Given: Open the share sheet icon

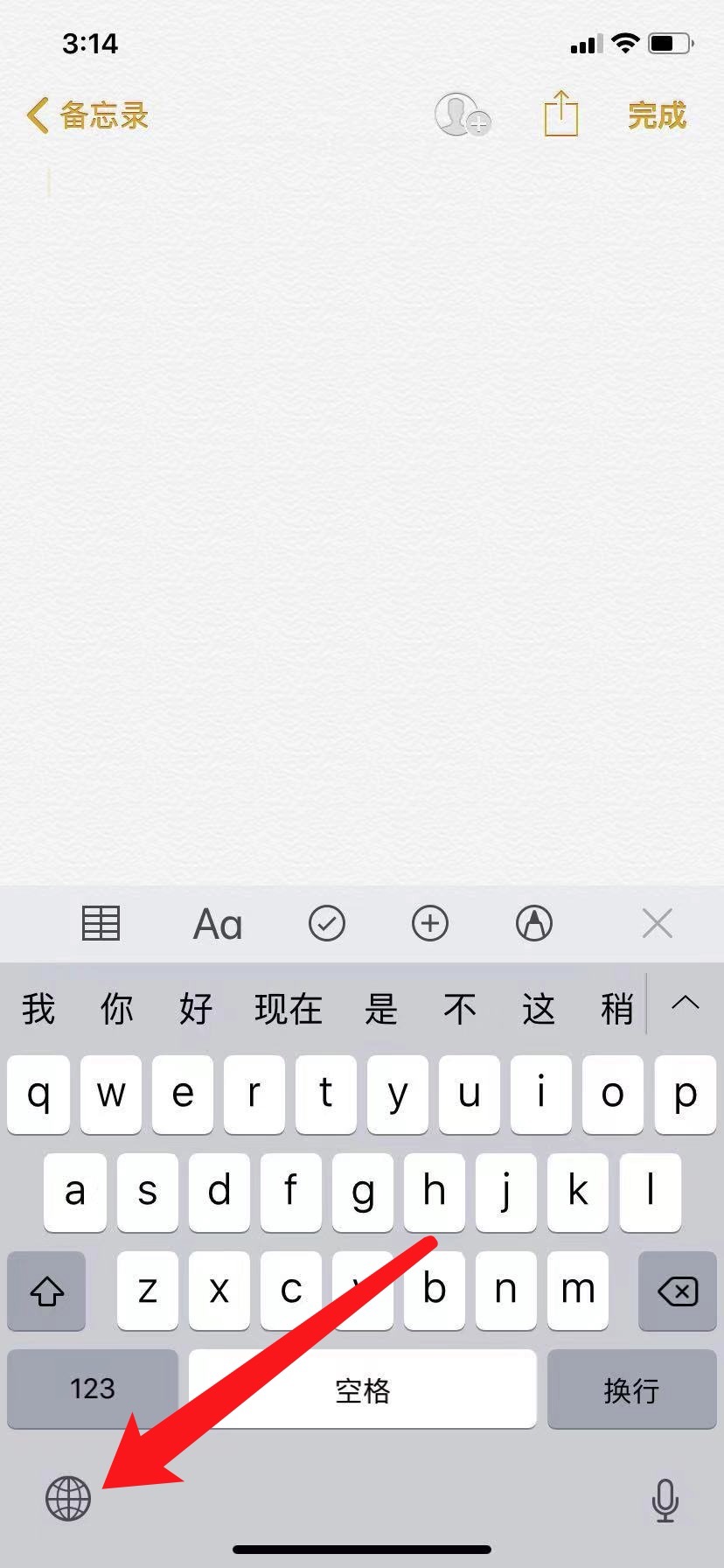Looking at the screenshot, I should tap(561, 115).
